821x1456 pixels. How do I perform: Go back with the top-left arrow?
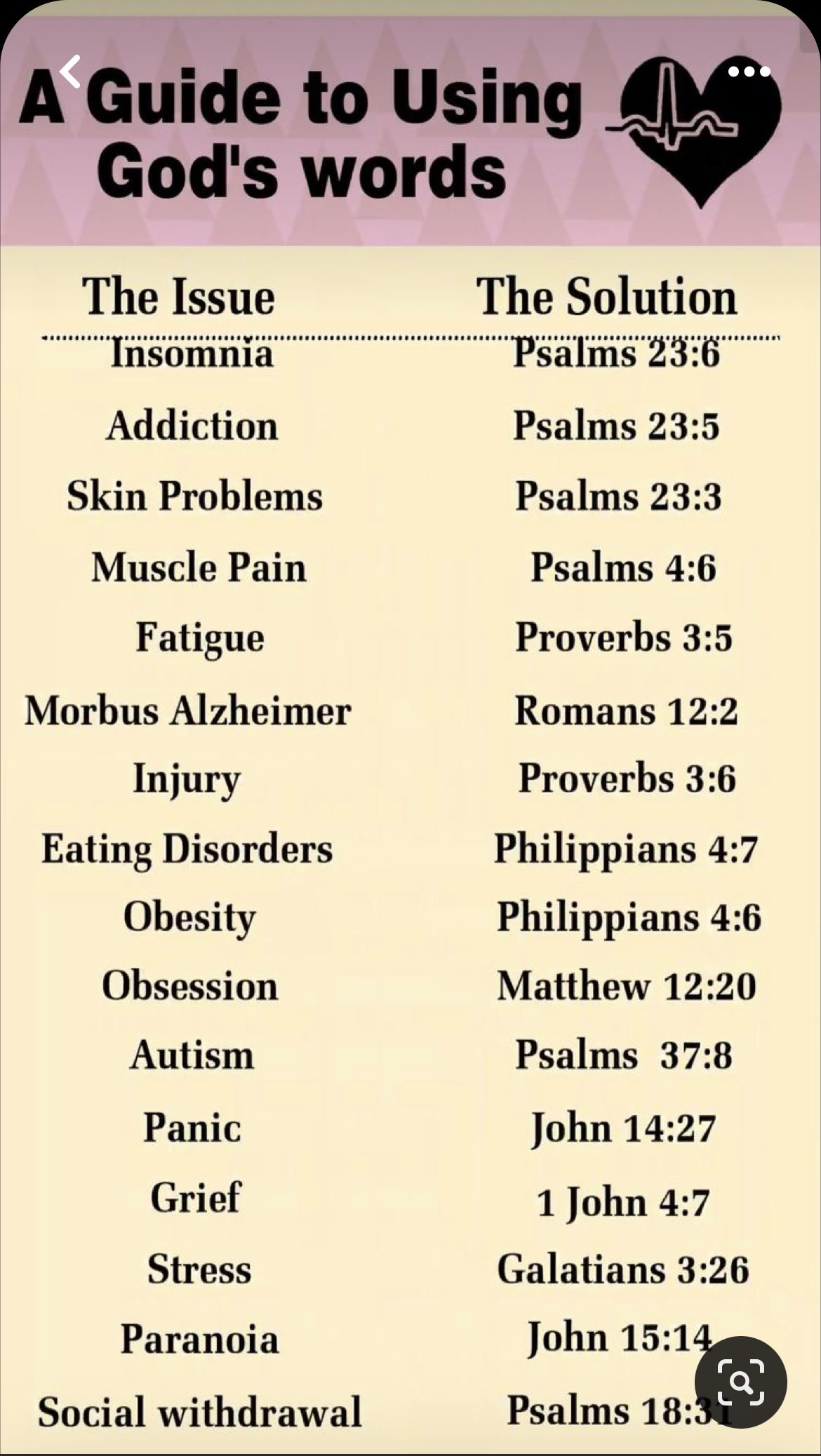pos(69,71)
